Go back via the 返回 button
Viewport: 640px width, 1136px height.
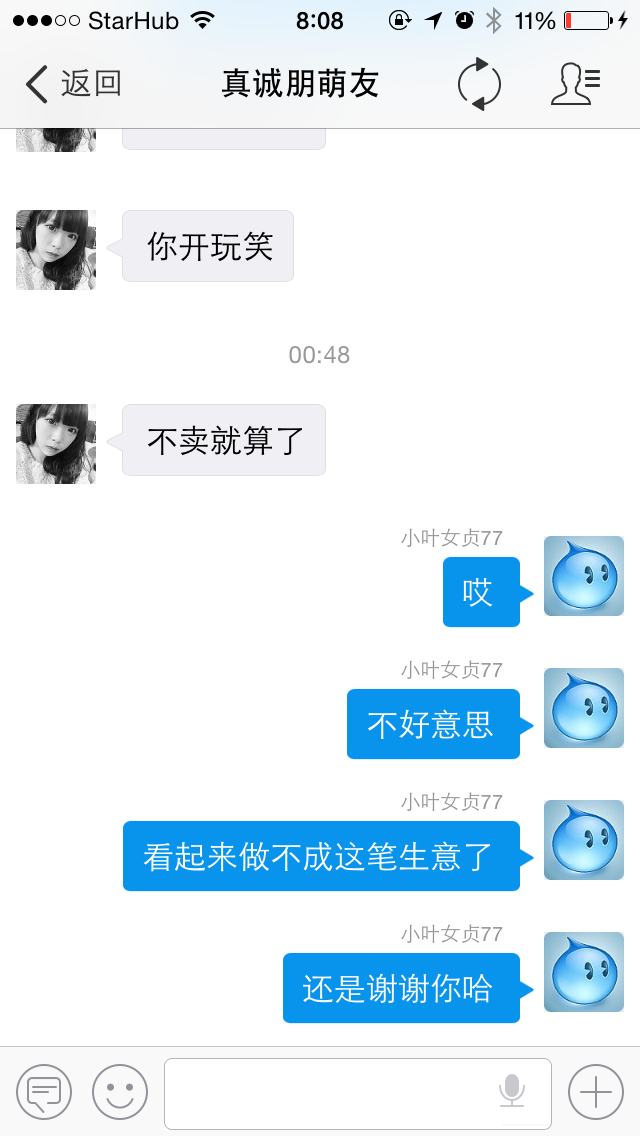tap(72, 84)
